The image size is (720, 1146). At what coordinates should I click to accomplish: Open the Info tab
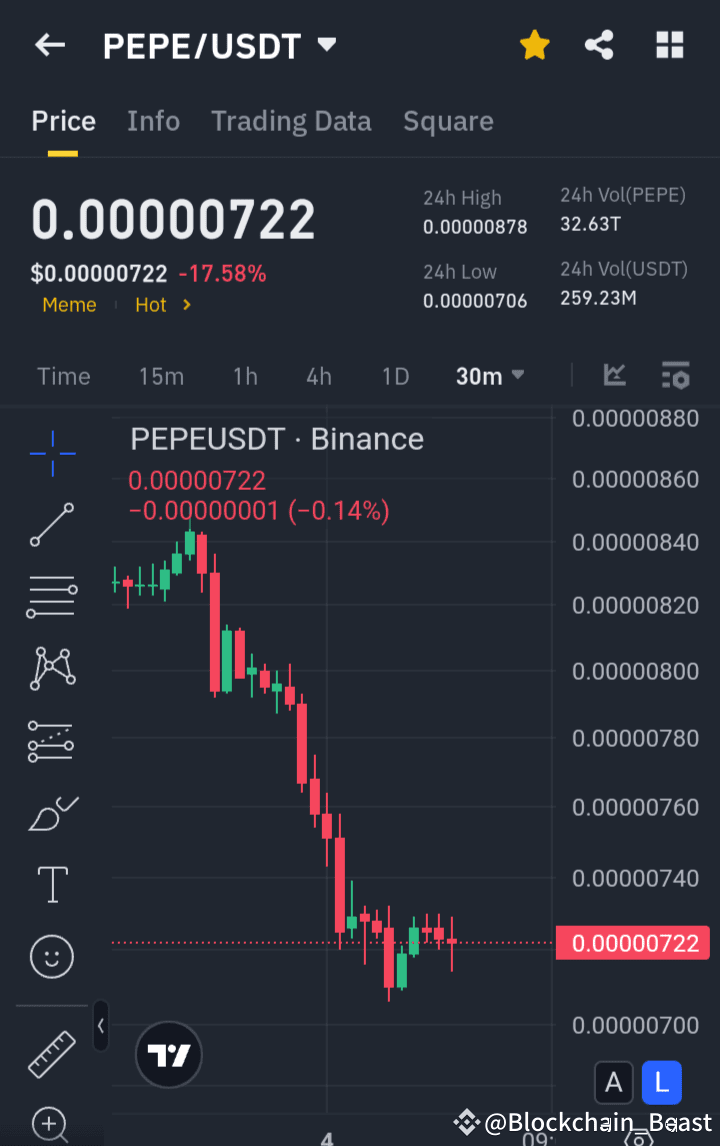pos(153,120)
